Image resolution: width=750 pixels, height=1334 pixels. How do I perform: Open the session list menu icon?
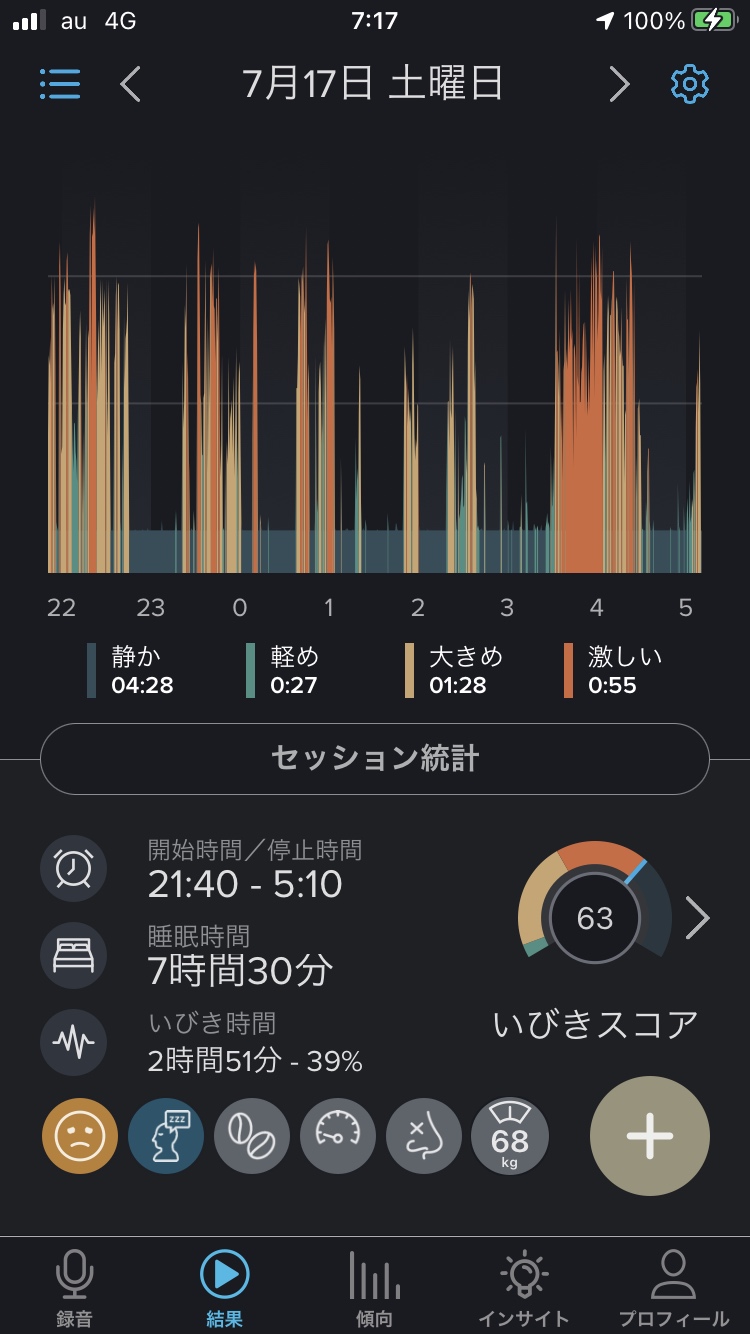pos(60,84)
